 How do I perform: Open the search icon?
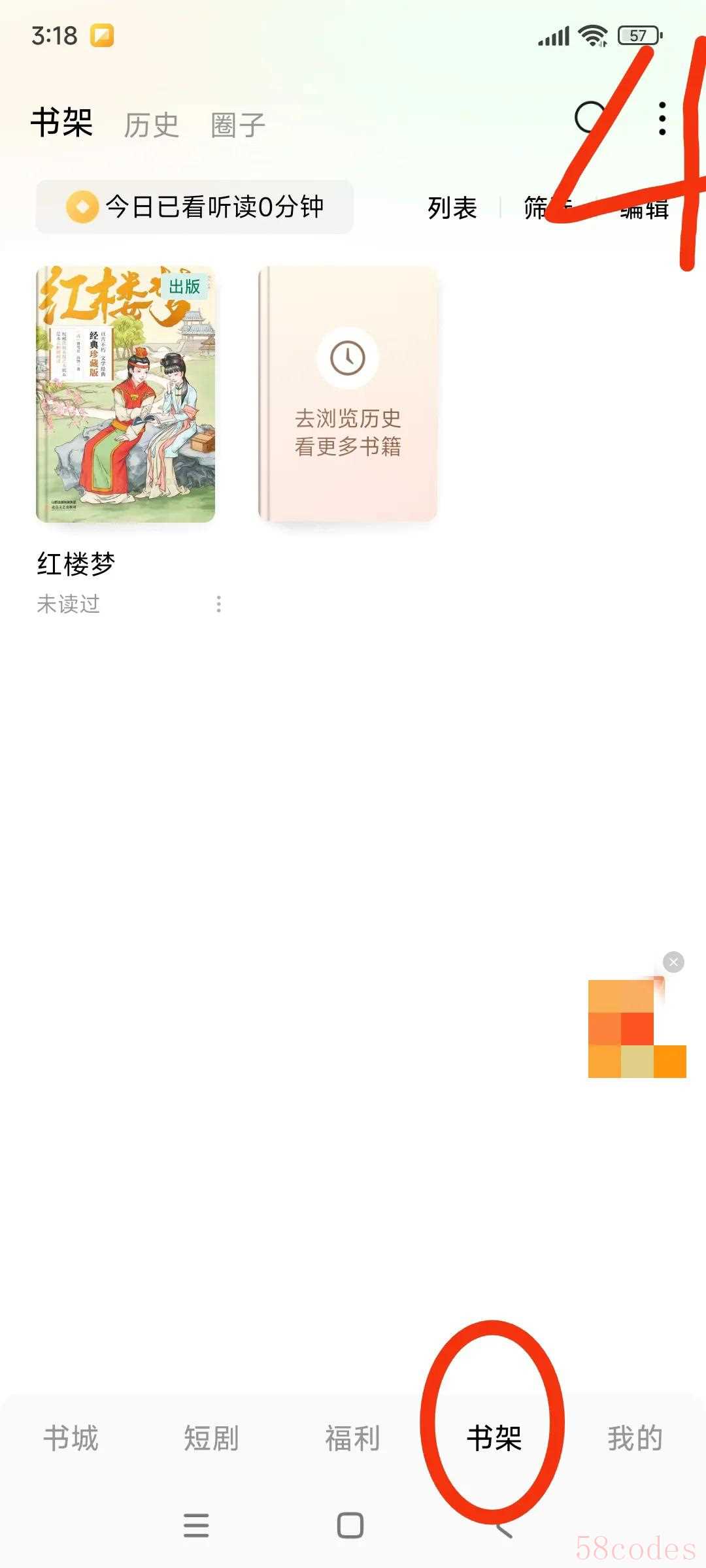coord(590,119)
